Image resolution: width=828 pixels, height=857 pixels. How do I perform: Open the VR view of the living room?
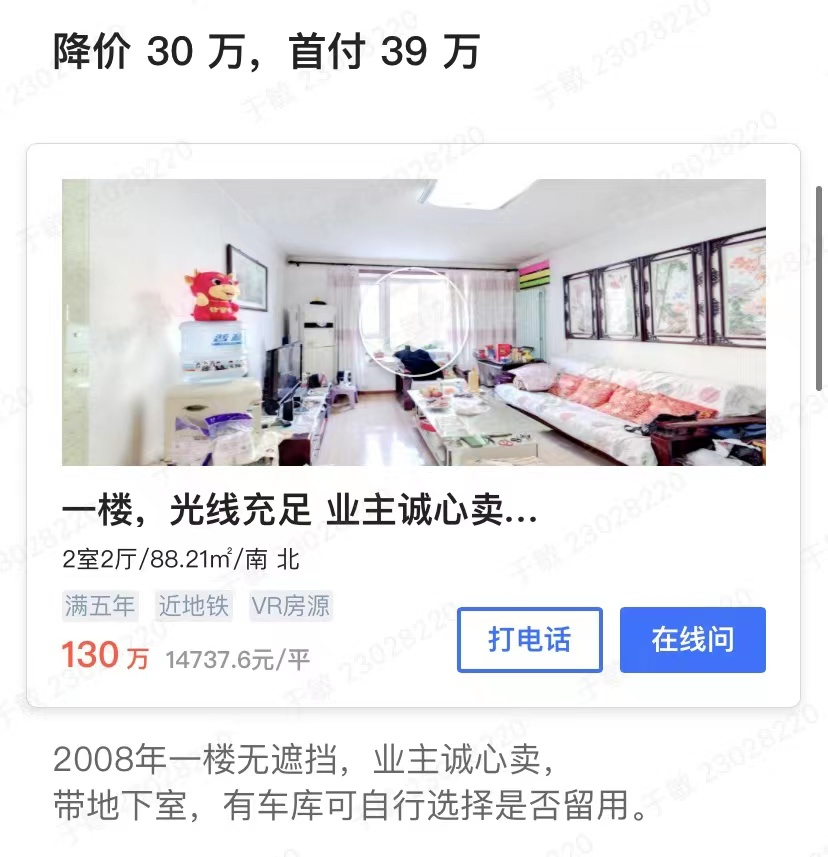(413, 321)
